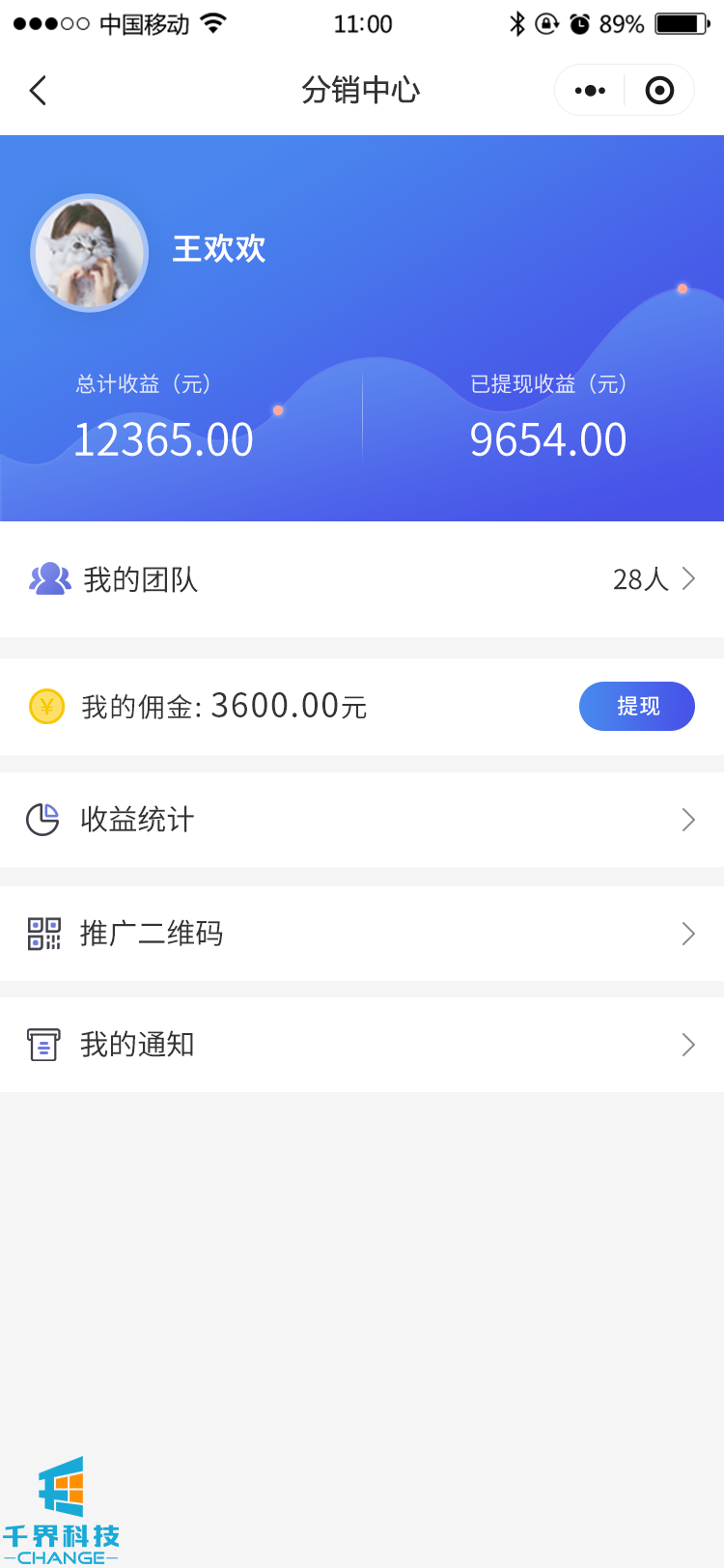This screenshot has width=724, height=1568.
Task: Open 收益统计 earnings statistics
Action: tap(362, 820)
